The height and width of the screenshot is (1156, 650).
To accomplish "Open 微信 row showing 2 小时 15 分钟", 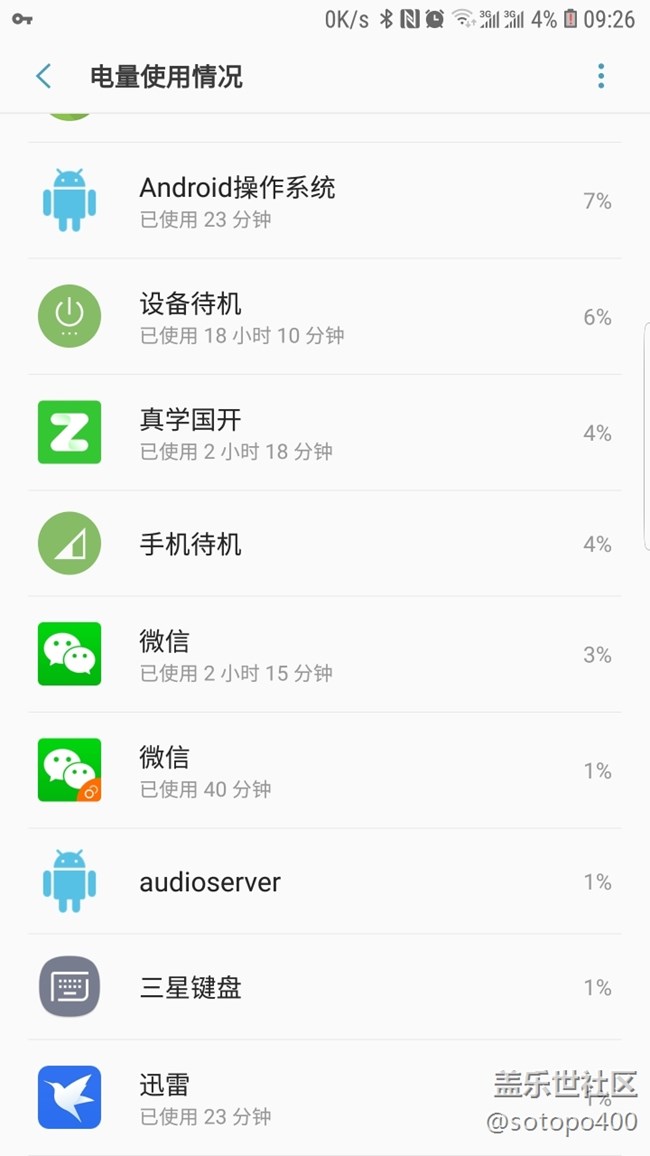I will coord(324,655).
